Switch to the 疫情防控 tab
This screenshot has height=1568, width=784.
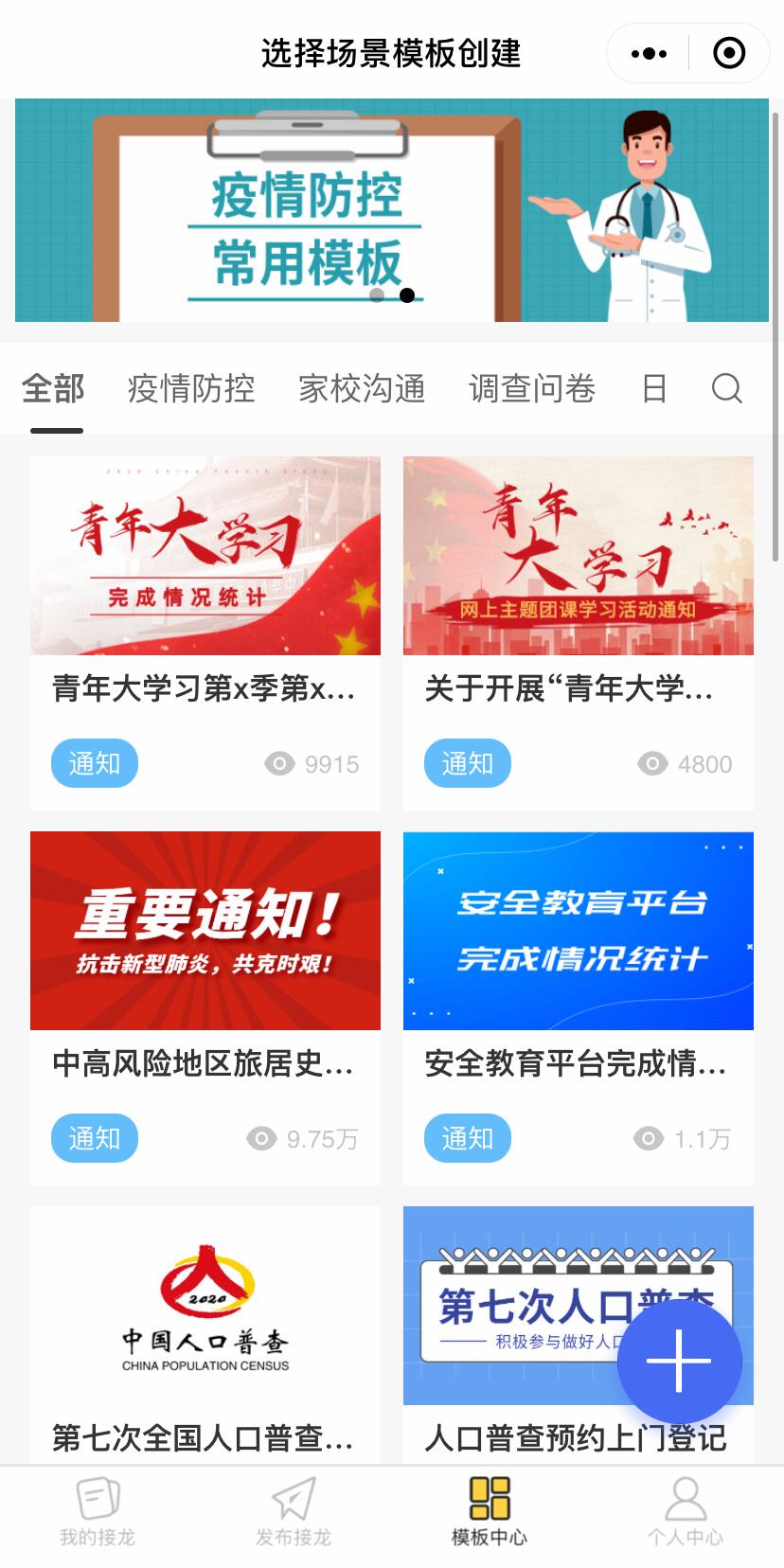[191, 389]
